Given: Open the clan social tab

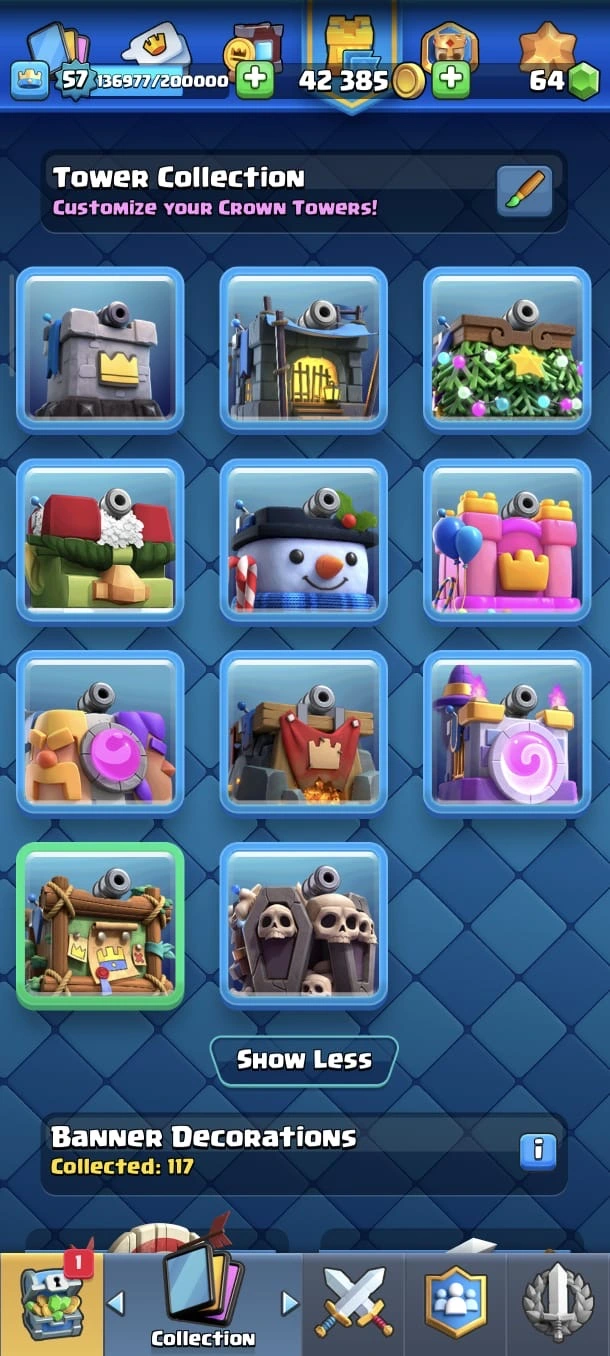Looking at the screenshot, I should pyautogui.click(x=456, y=1302).
